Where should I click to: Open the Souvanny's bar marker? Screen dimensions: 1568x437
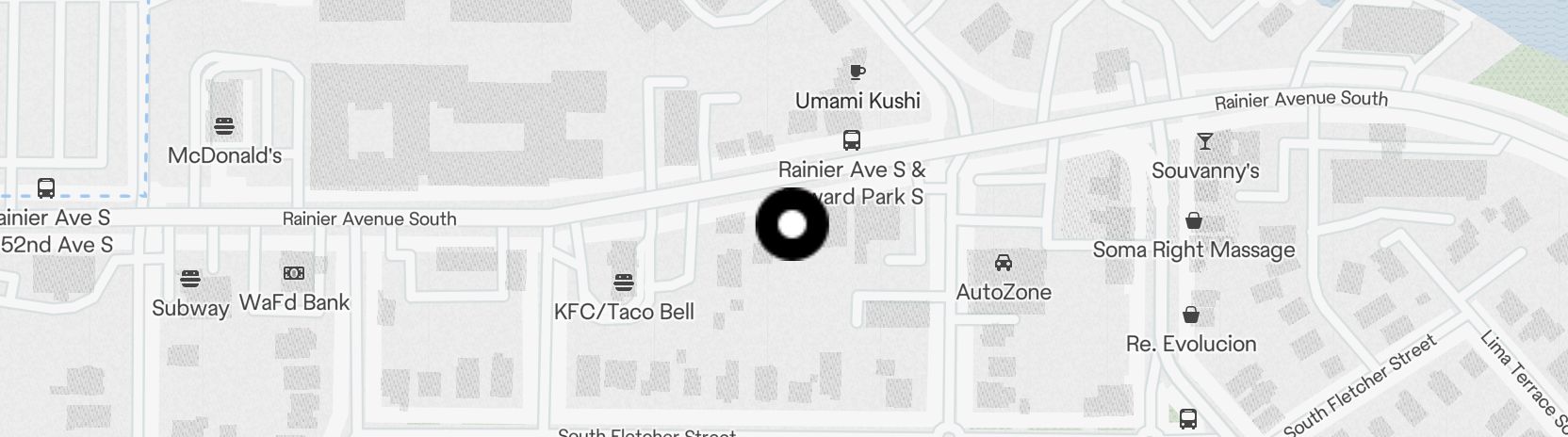1204,141
